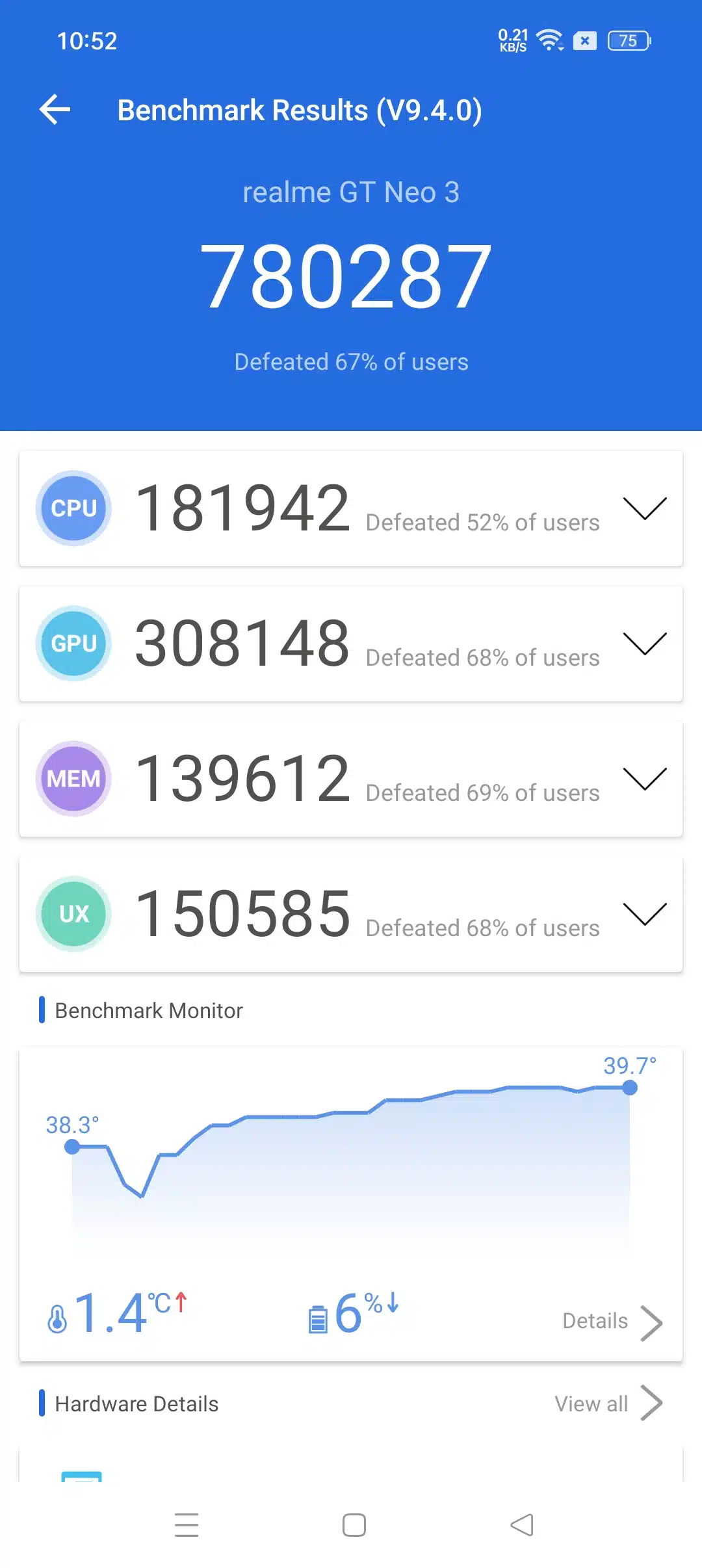The image size is (702, 1568).
Task: Expand the GPU score breakdown
Action: (x=644, y=644)
